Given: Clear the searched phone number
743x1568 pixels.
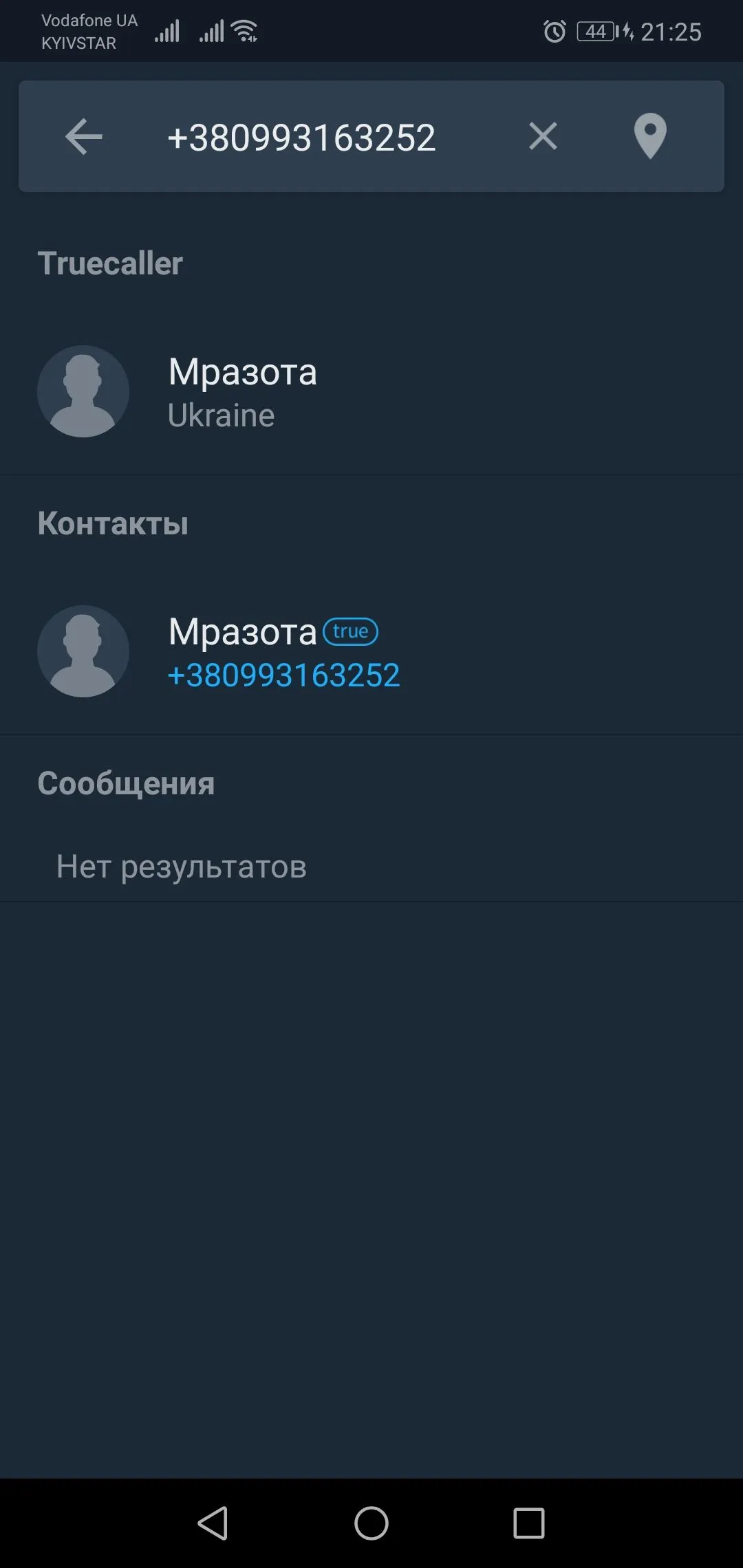Looking at the screenshot, I should tap(543, 136).
